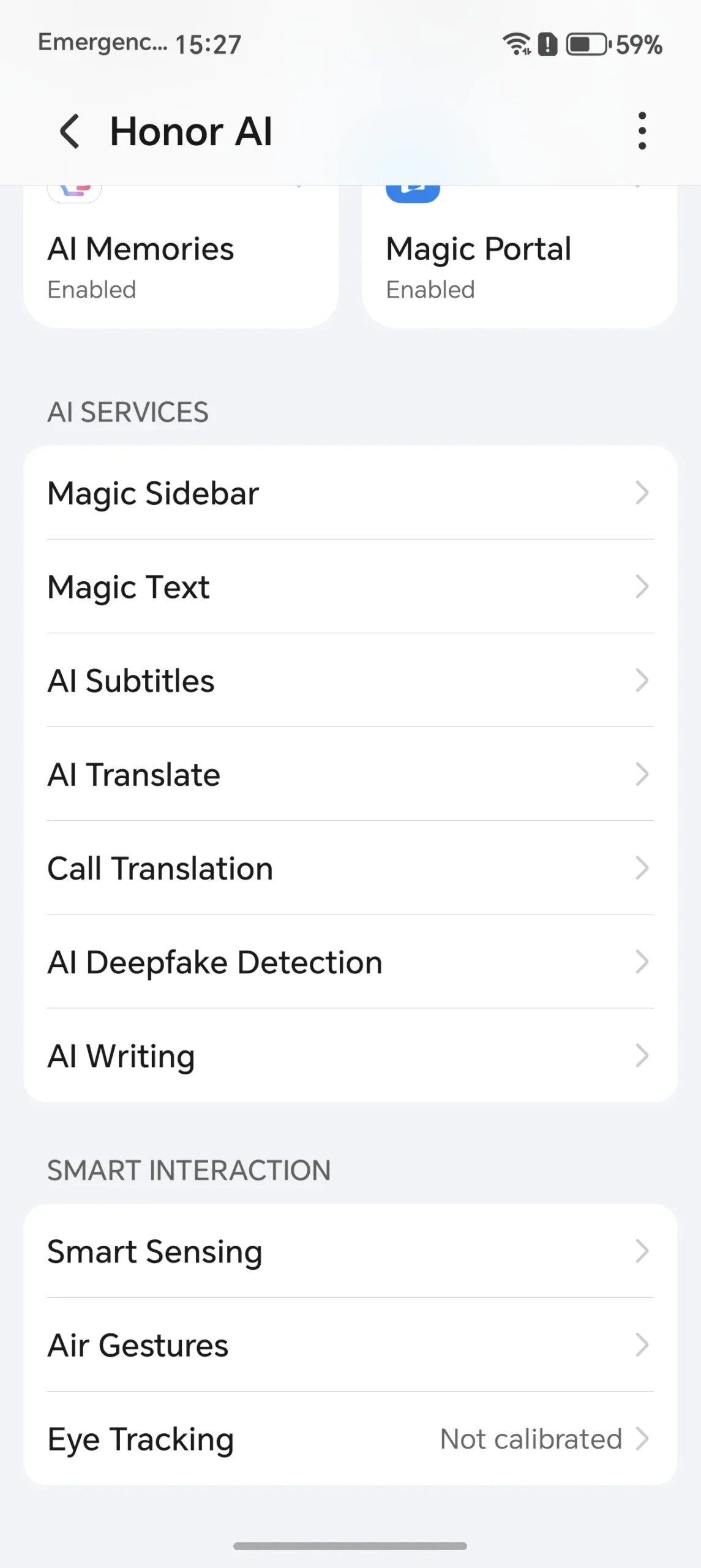Open the three-dot overflow menu

coord(642,130)
